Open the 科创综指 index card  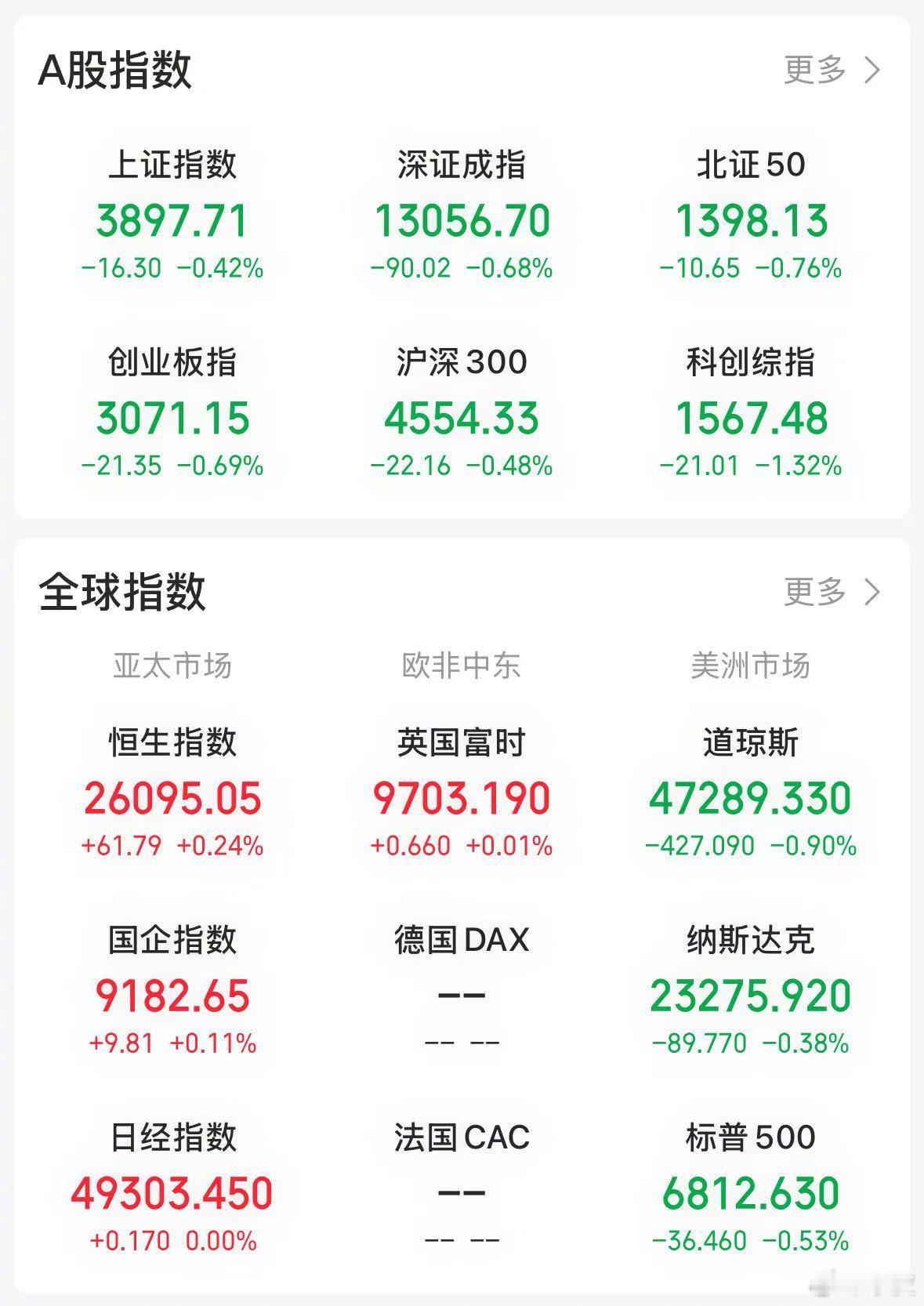(x=751, y=413)
